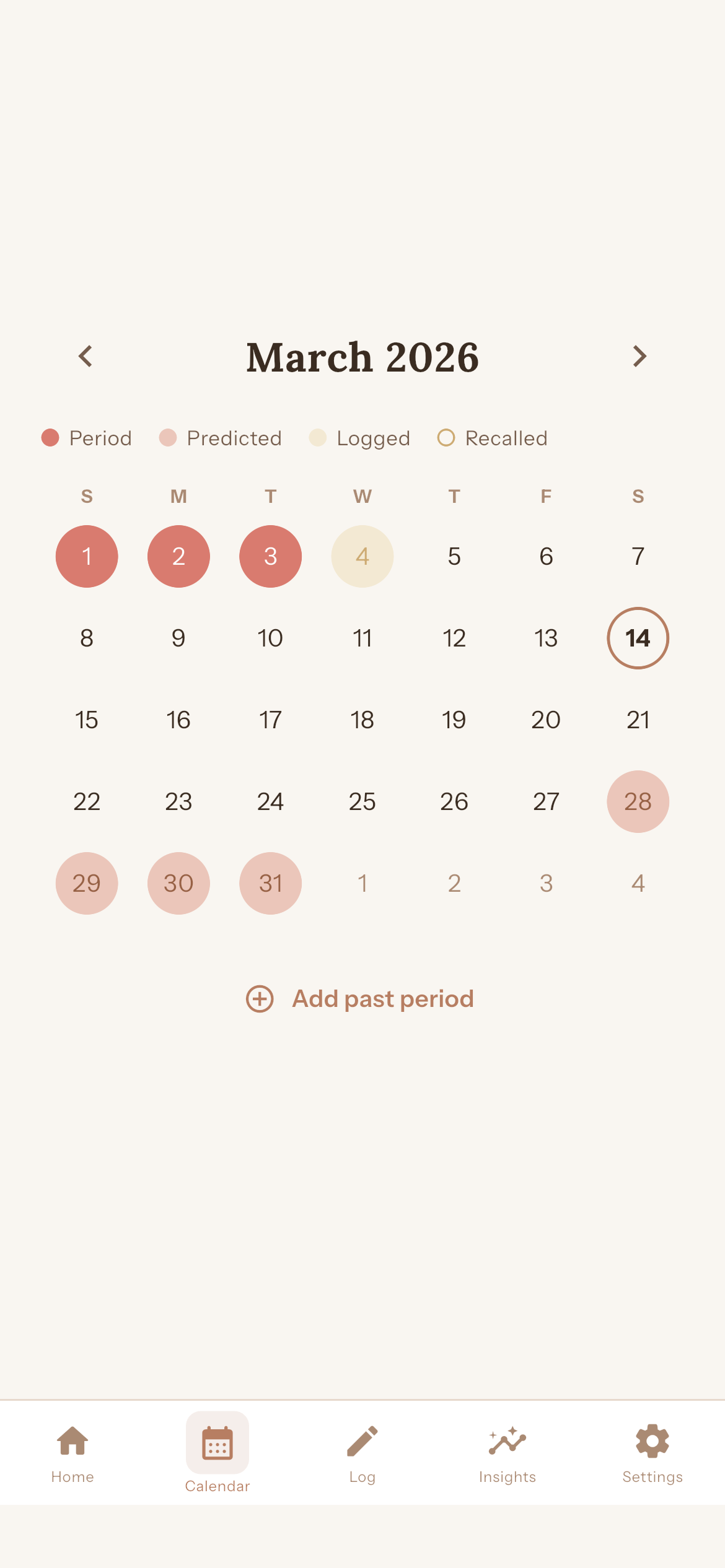
Task: Select predicted period day March 29
Action: click(x=87, y=883)
